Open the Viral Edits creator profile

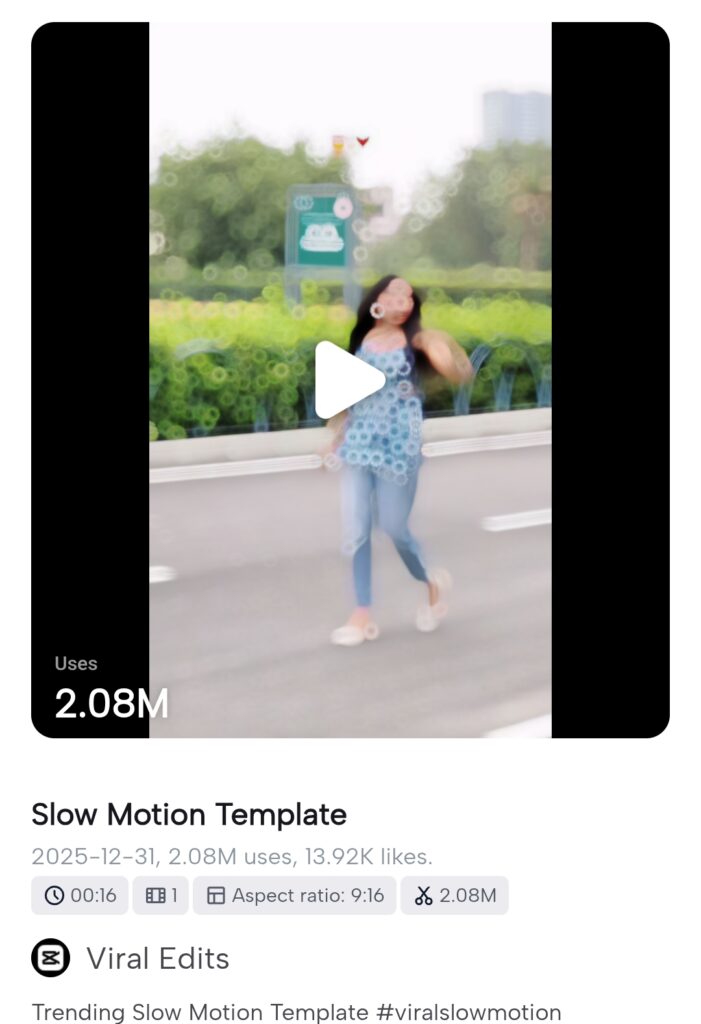[x=157, y=958]
